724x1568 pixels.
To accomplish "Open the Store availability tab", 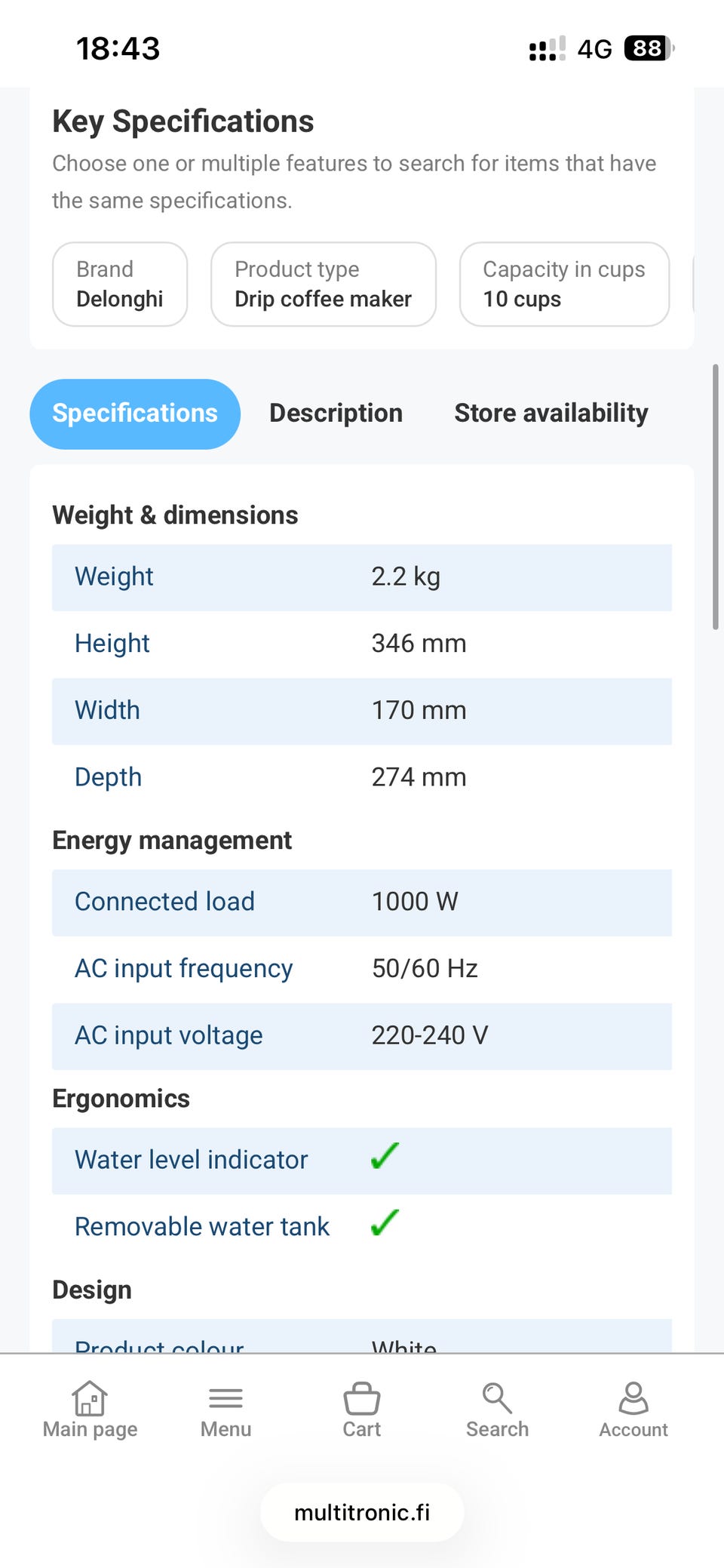I will [551, 414].
